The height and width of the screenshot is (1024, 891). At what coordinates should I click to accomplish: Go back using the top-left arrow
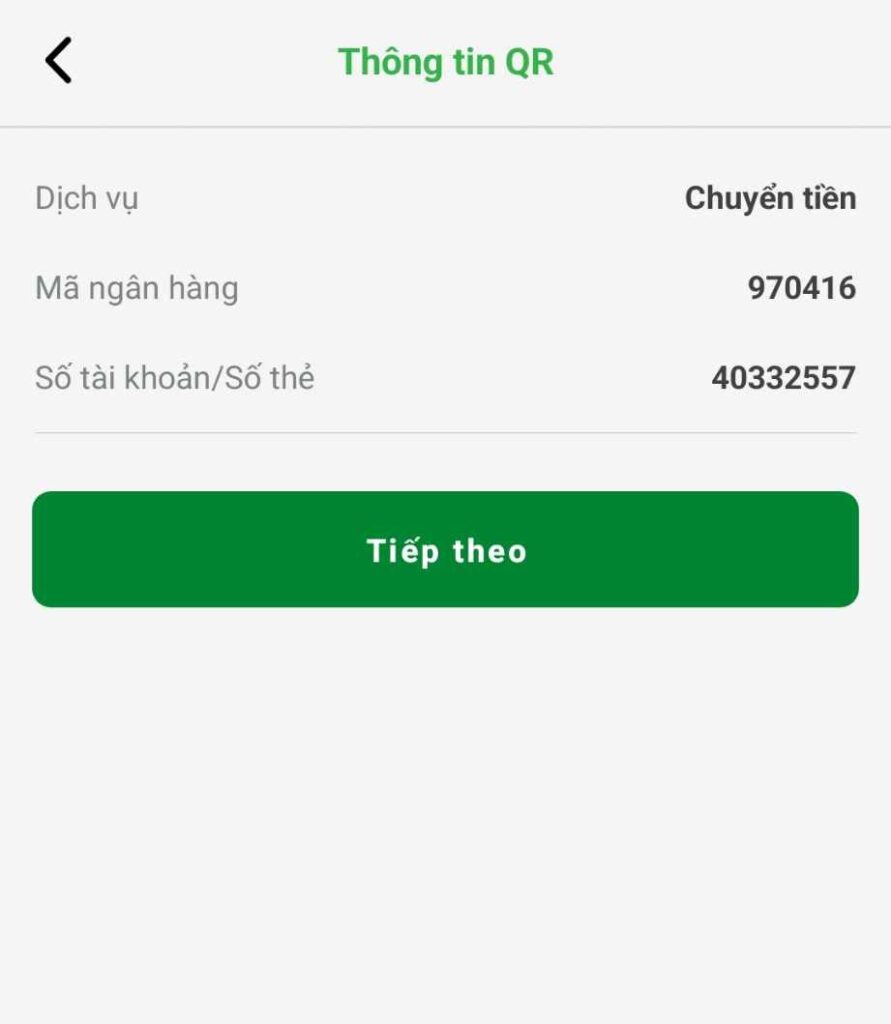point(58,60)
